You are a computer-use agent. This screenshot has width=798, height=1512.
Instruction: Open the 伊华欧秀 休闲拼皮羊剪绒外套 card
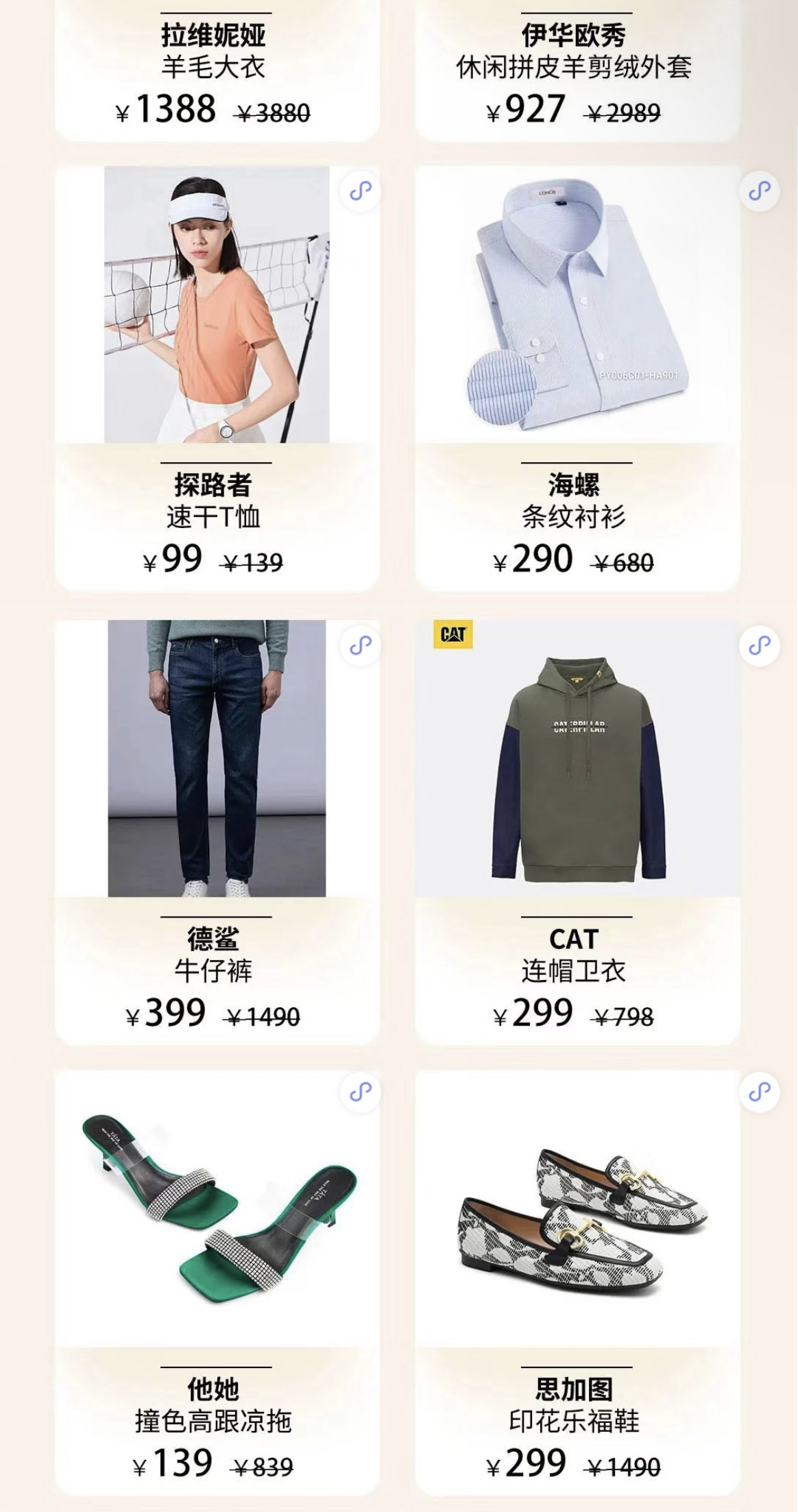[x=577, y=69]
